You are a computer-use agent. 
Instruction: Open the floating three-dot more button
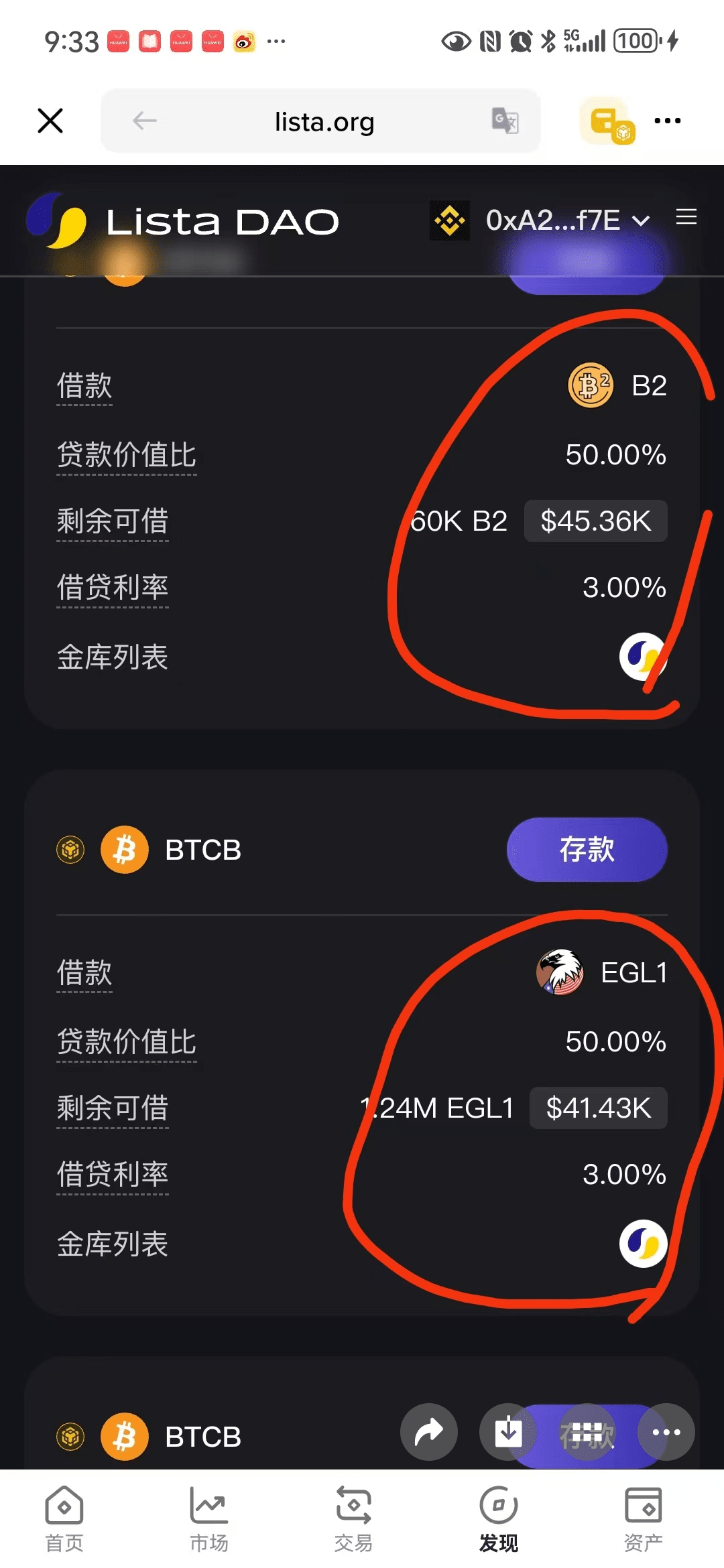point(666,1432)
